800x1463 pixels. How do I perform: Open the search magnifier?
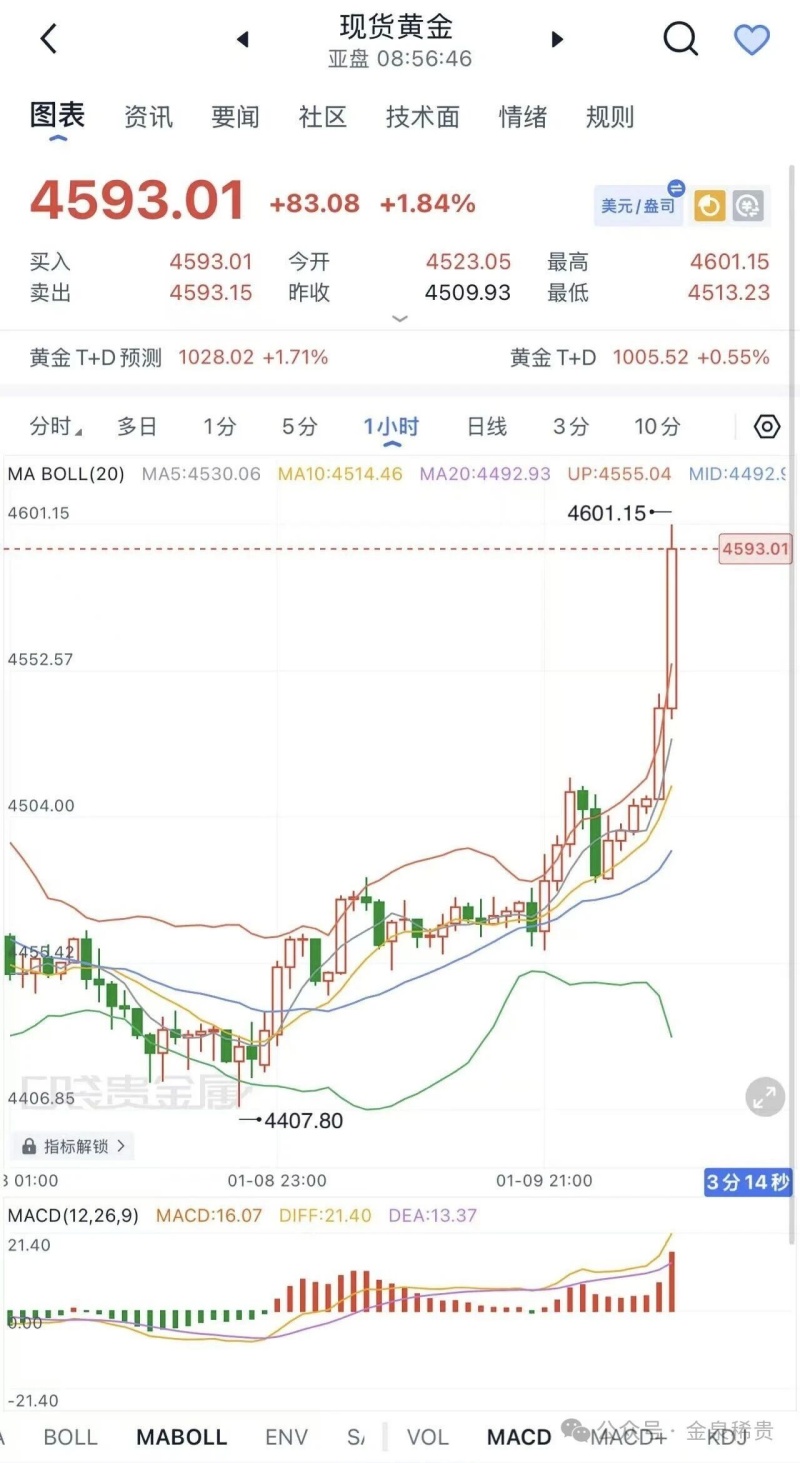tap(680, 40)
